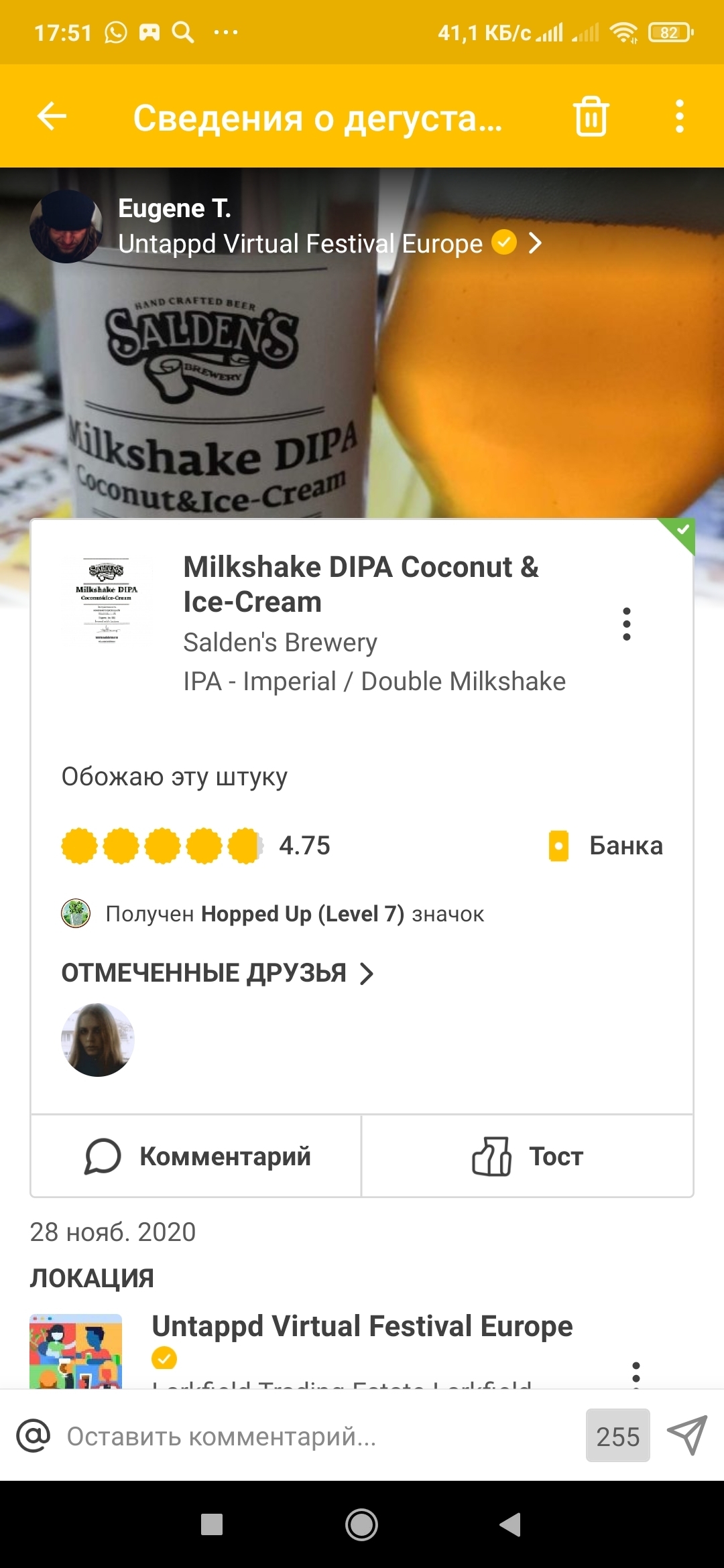This screenshot has height=1568, width=724.
Task: Open more options for the beer card
Action: (626, 624)
